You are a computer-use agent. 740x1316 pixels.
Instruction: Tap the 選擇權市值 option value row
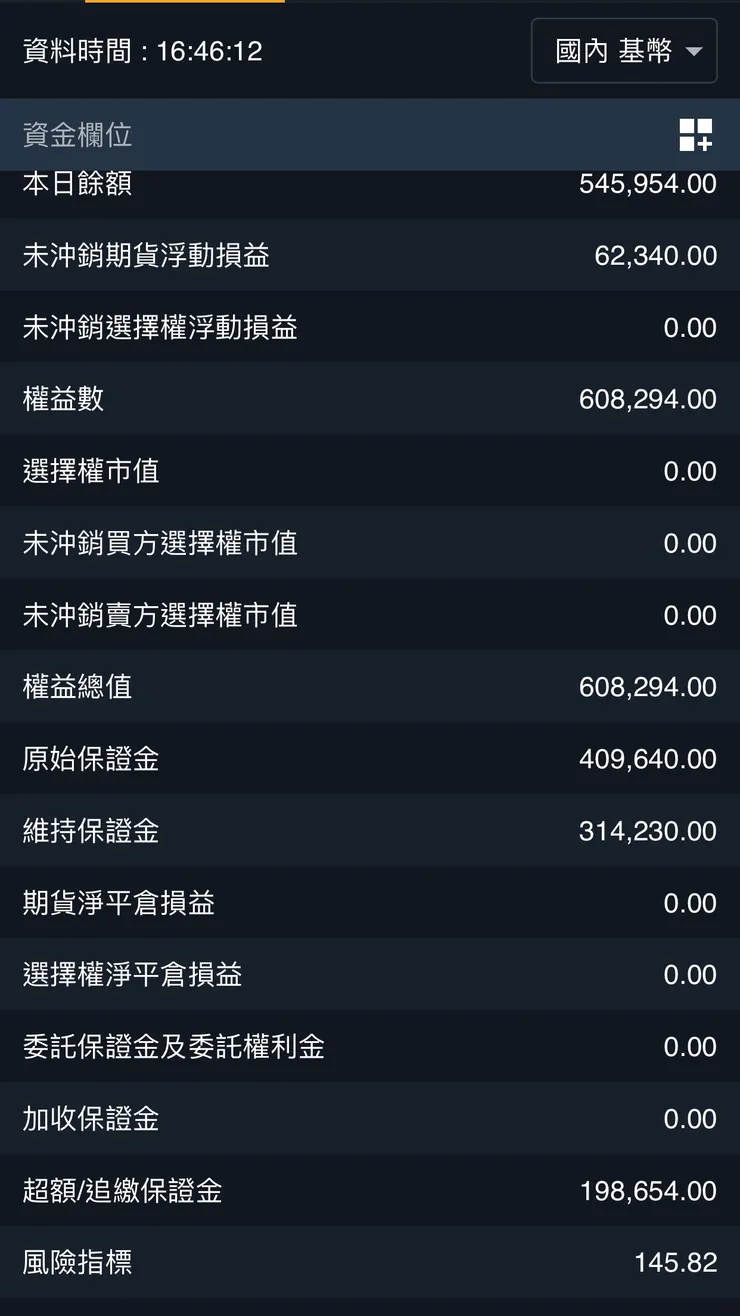tap(370, 471)
